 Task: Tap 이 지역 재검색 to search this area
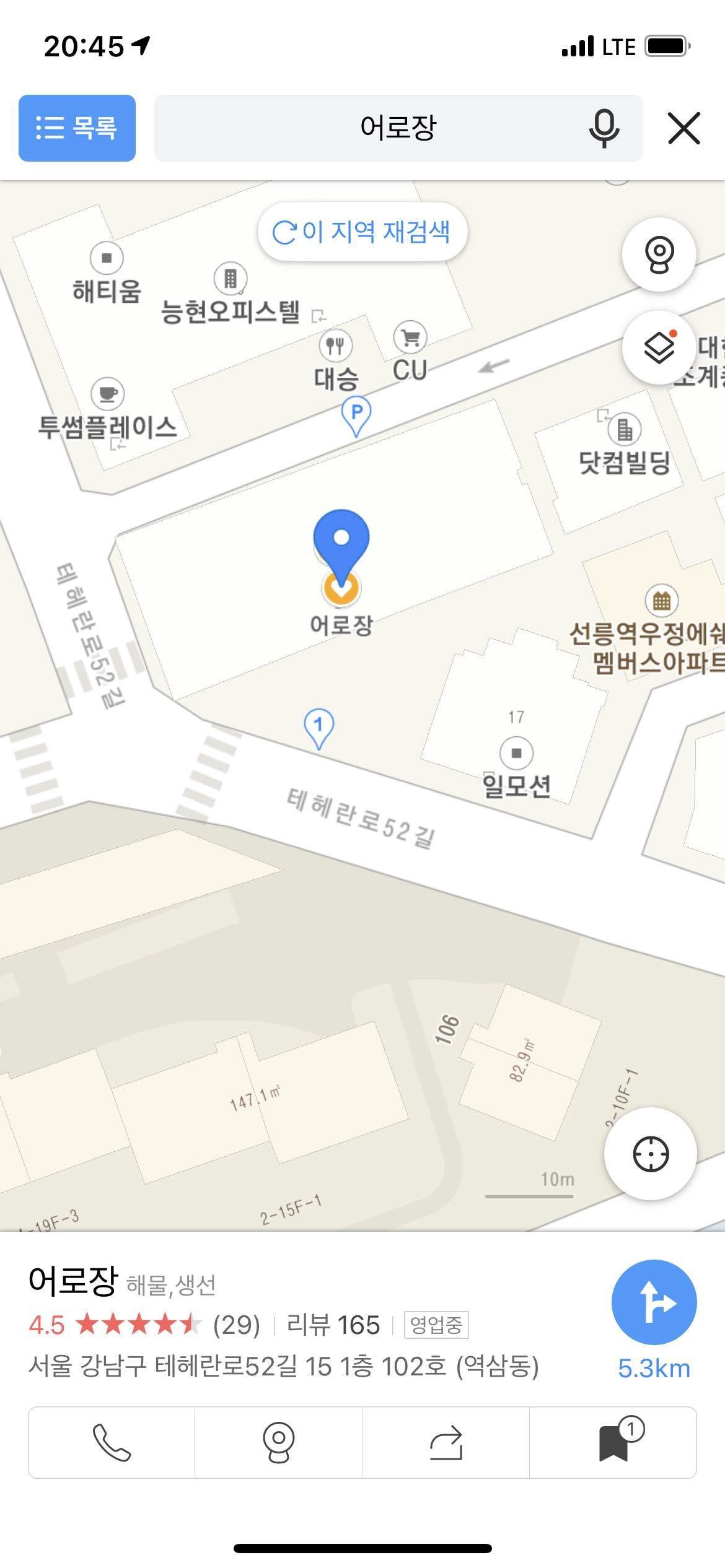(x=362, y=233)
